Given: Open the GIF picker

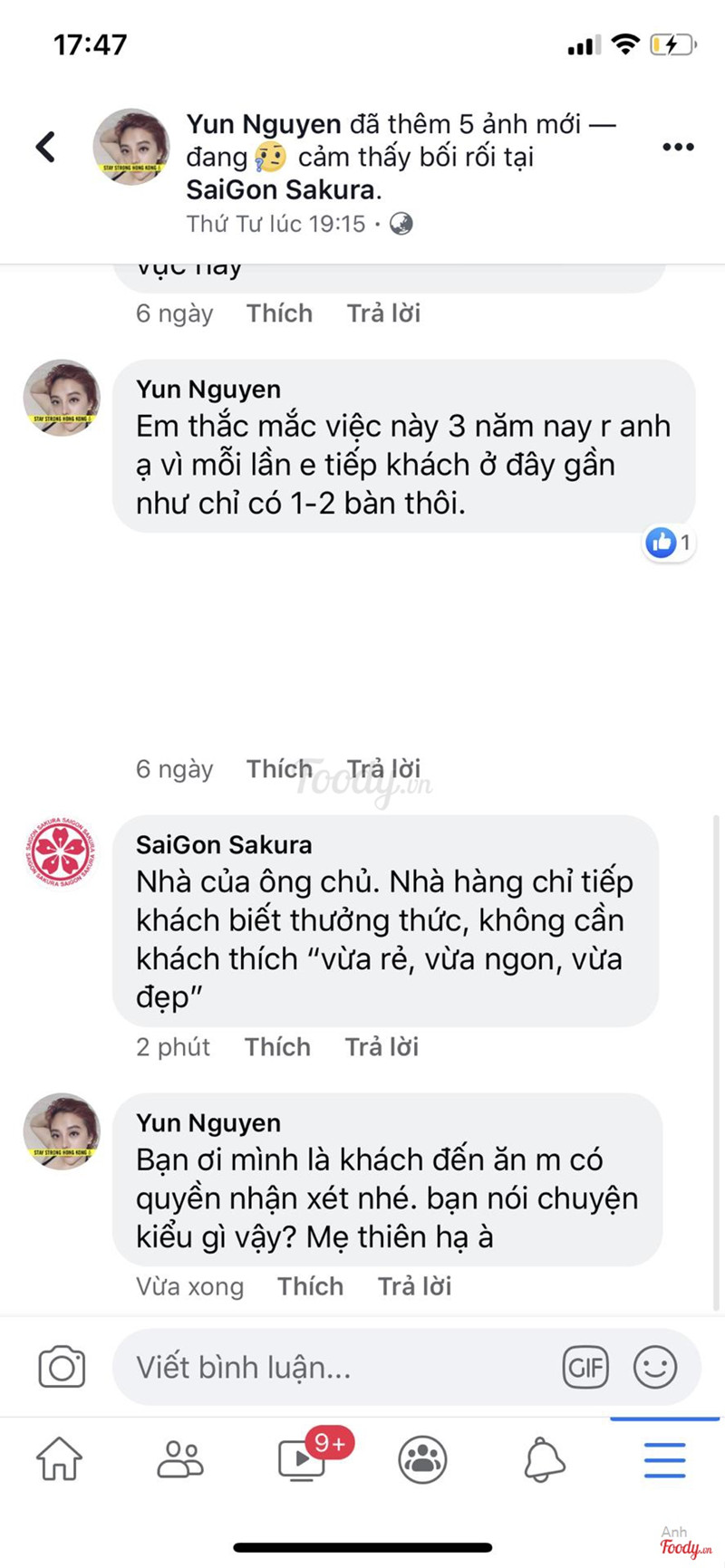Looking at the screenshot, I should click(585, 1367).
